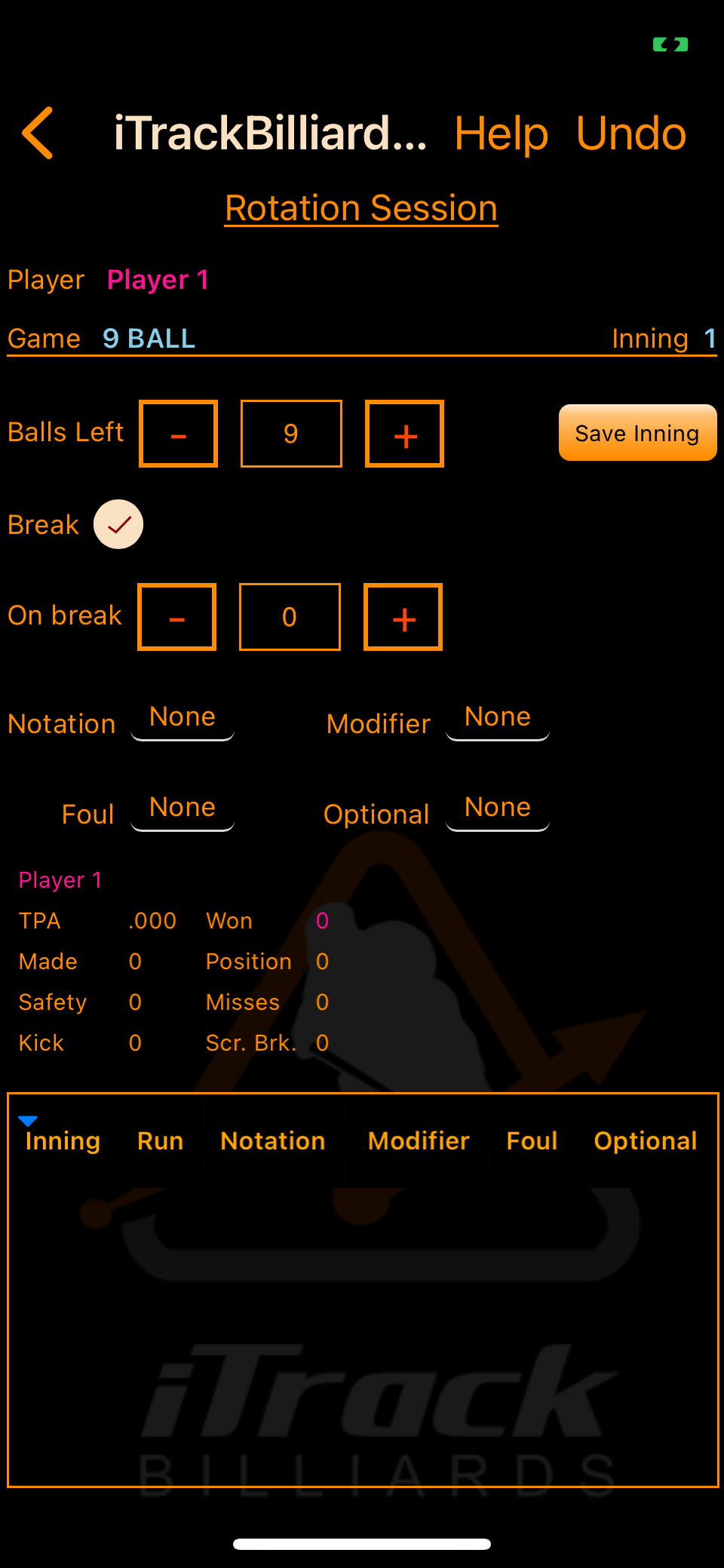
Task: Open the Modifier dropdown
Action: click(x=498, y=718)
